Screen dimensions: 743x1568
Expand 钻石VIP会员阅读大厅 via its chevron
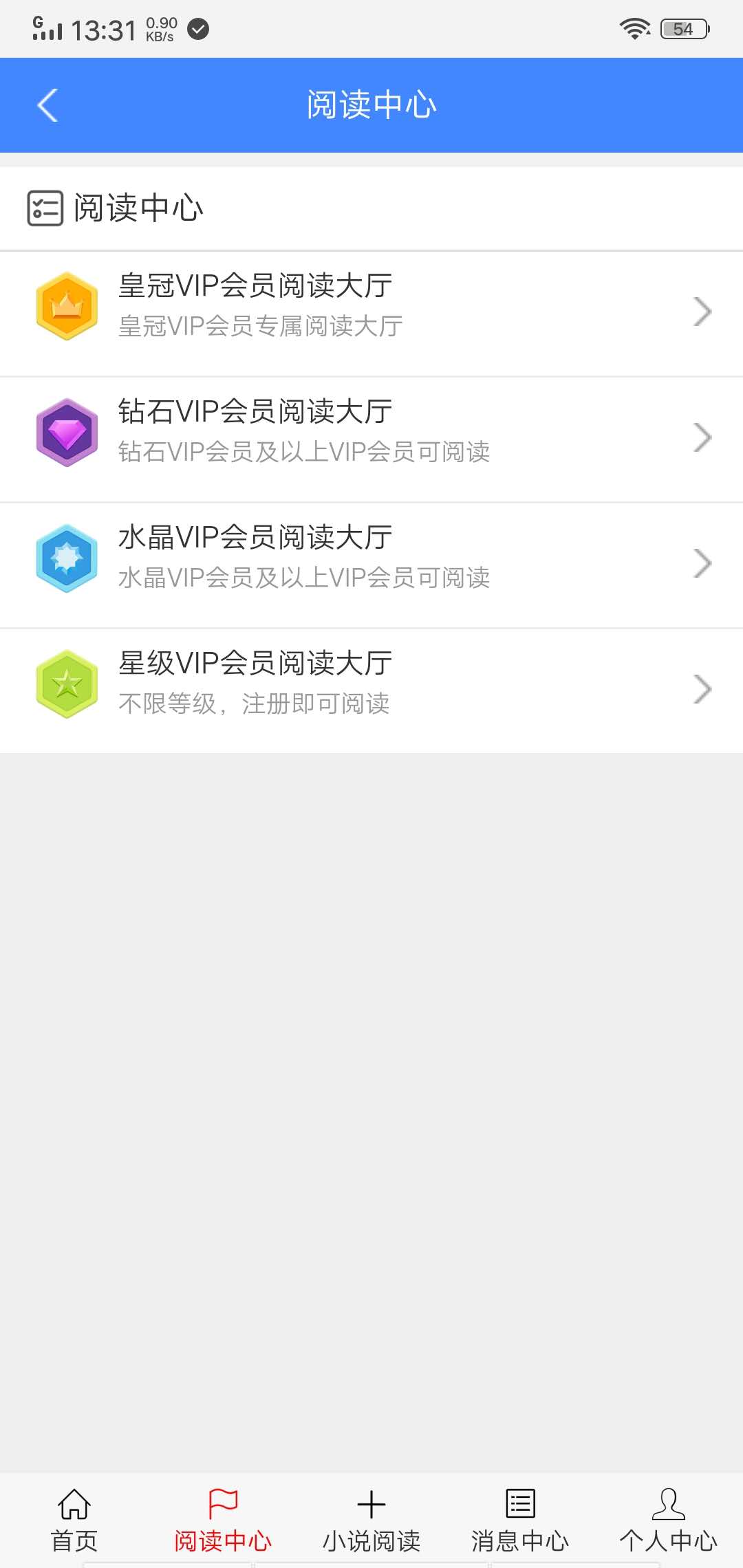702,437
